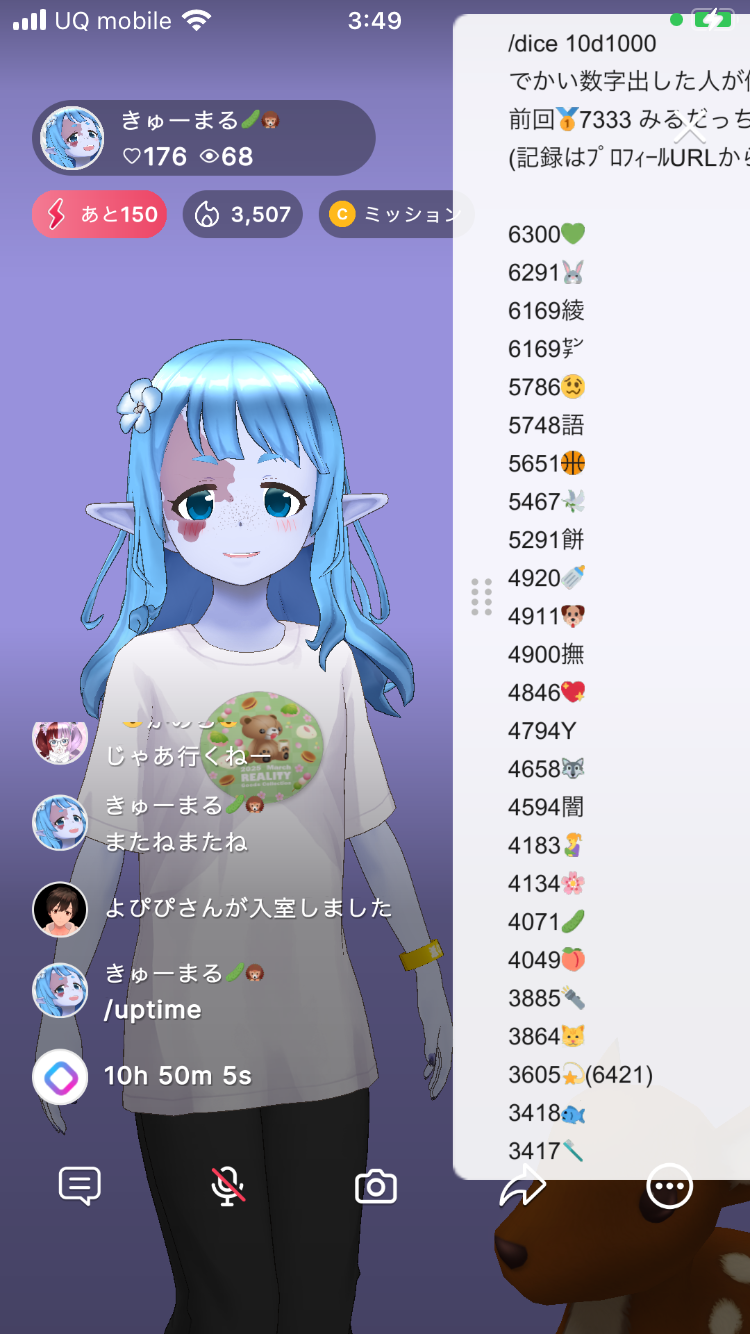
Task: Collapse the overlay panel with the top chevron
Action: pos(690,134)
